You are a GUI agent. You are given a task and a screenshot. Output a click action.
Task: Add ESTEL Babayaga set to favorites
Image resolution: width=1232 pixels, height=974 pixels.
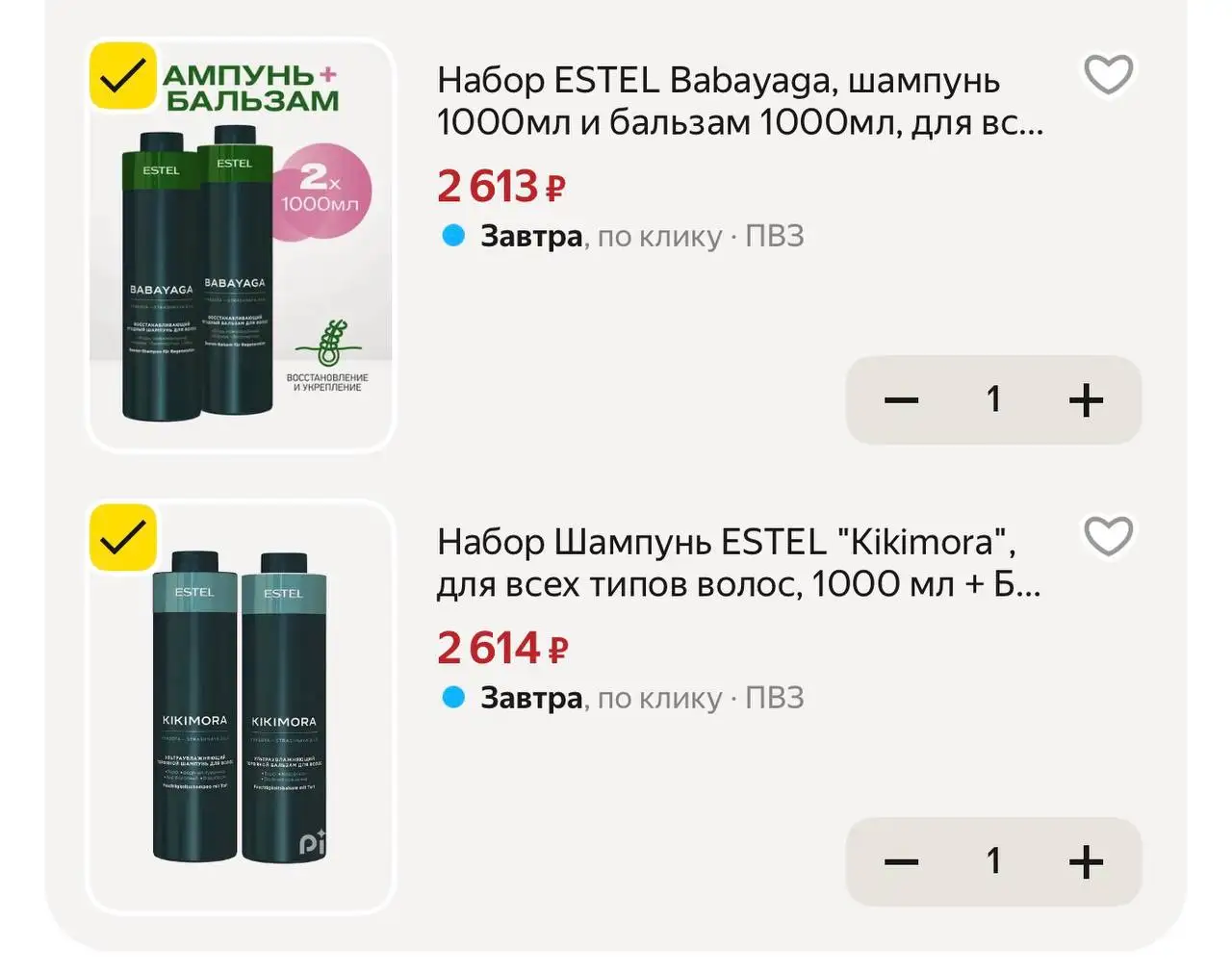point(1108,75)
